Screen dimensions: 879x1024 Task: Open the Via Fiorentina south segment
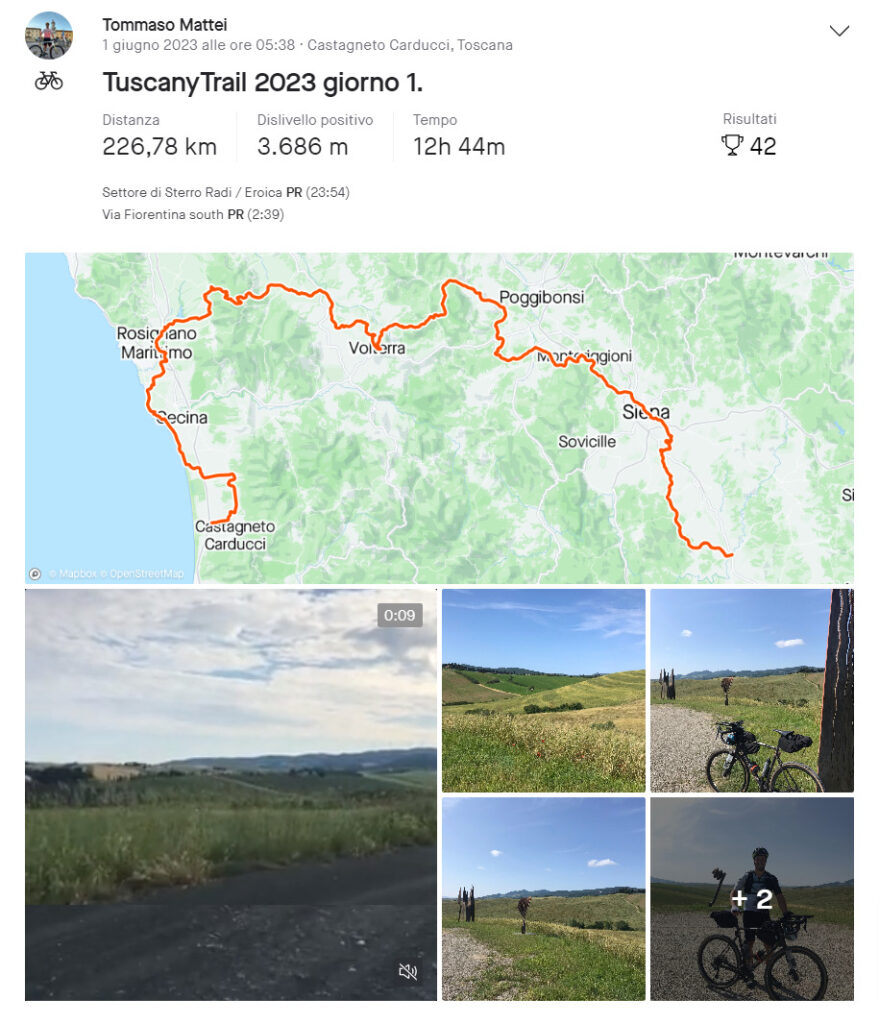pos(164,214)
